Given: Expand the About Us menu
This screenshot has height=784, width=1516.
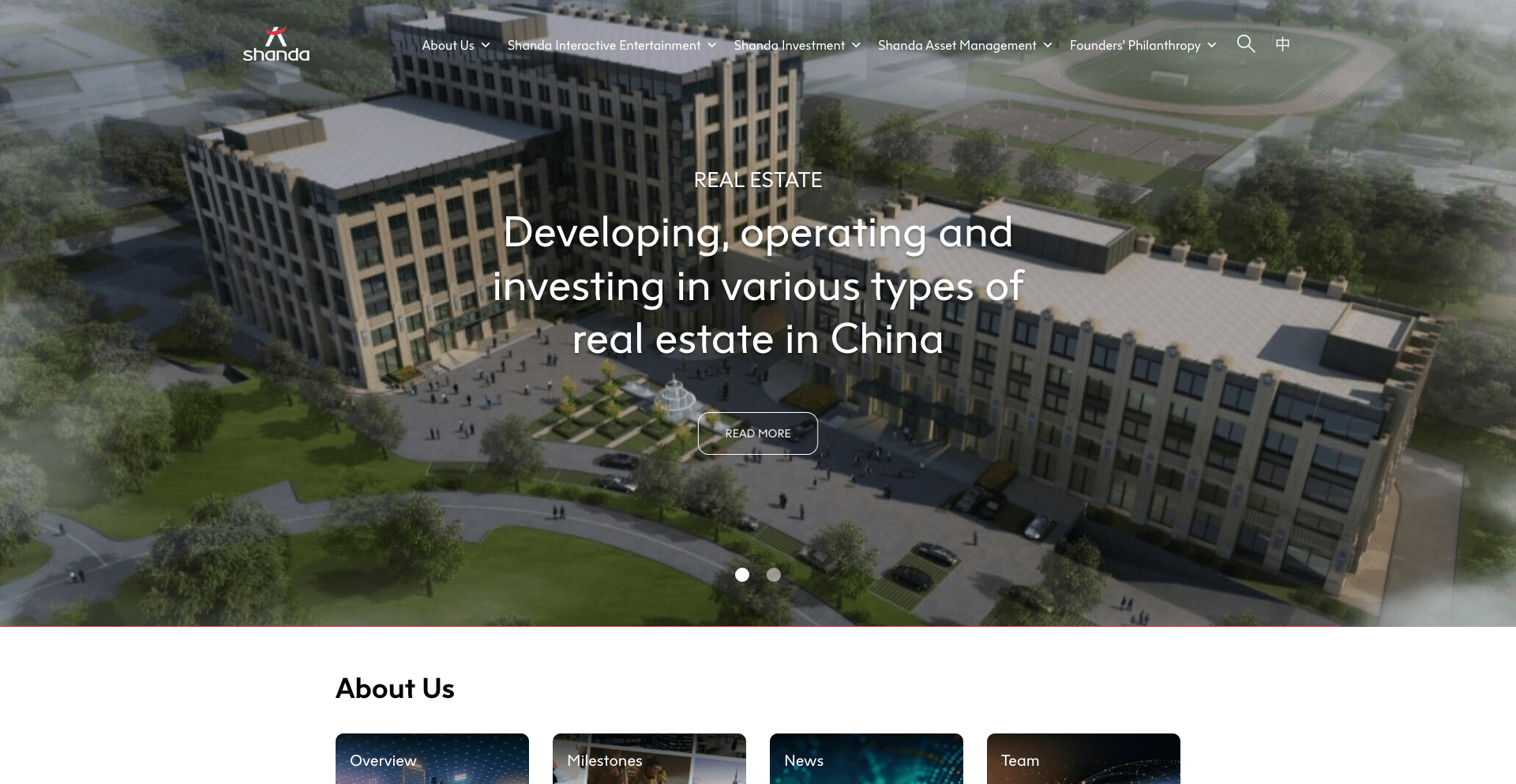Looking at the screenshot, I should [456, 46].
